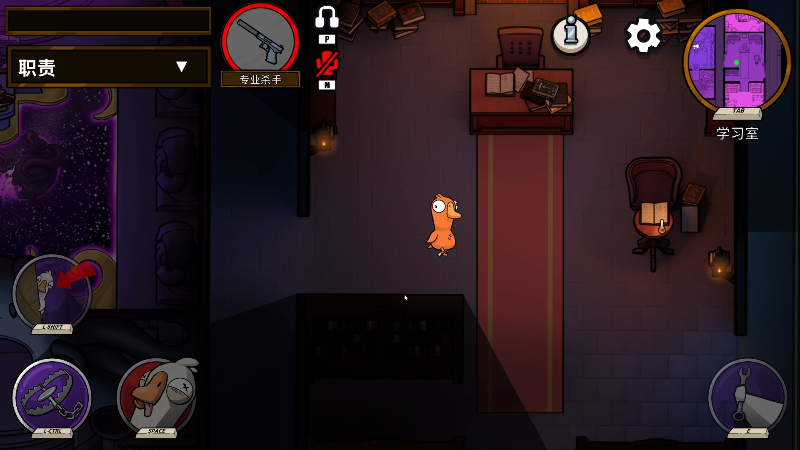Tap the red arrow goose ability button
The width and height of the screenshot is (800, 450).
tap(52, 293)
